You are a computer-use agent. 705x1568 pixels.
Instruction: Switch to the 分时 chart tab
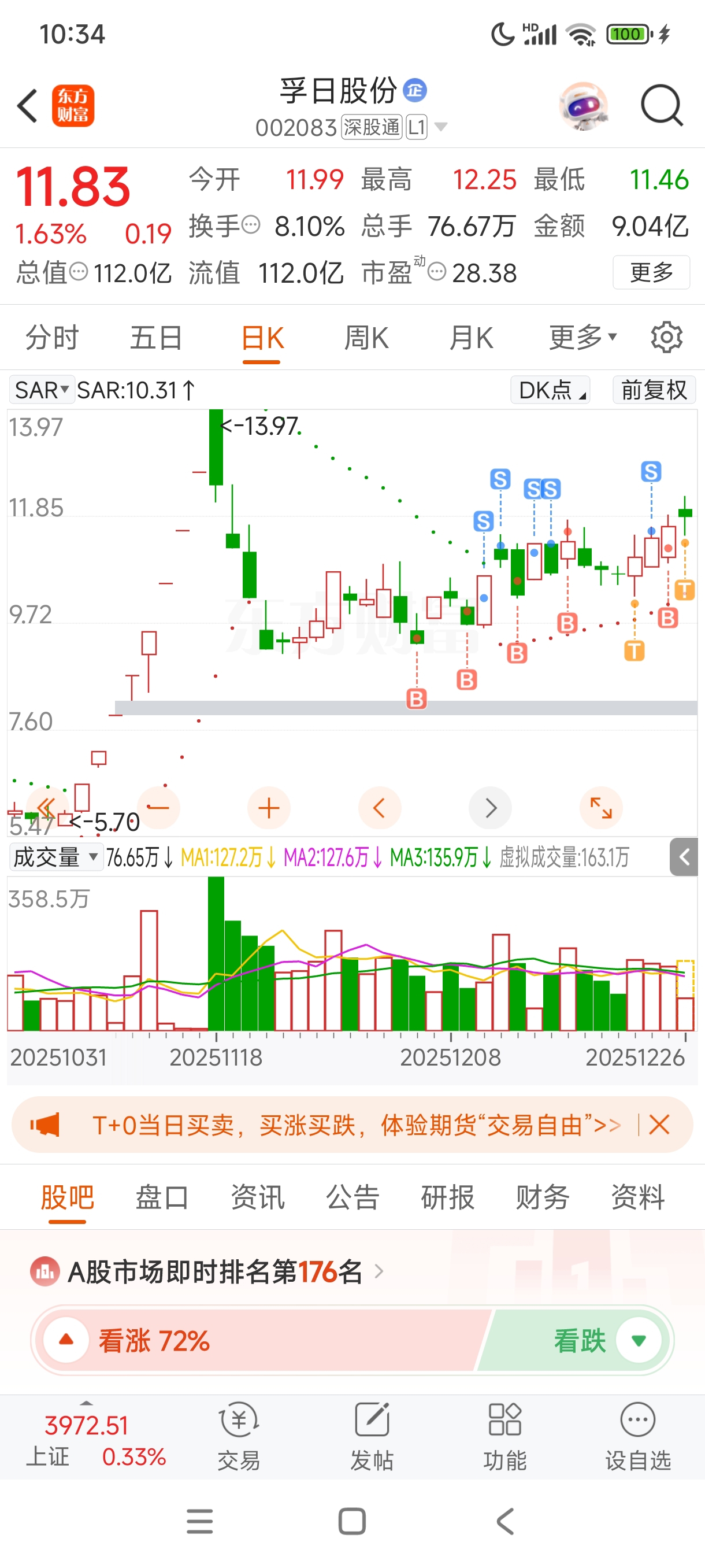pos(53,338)
